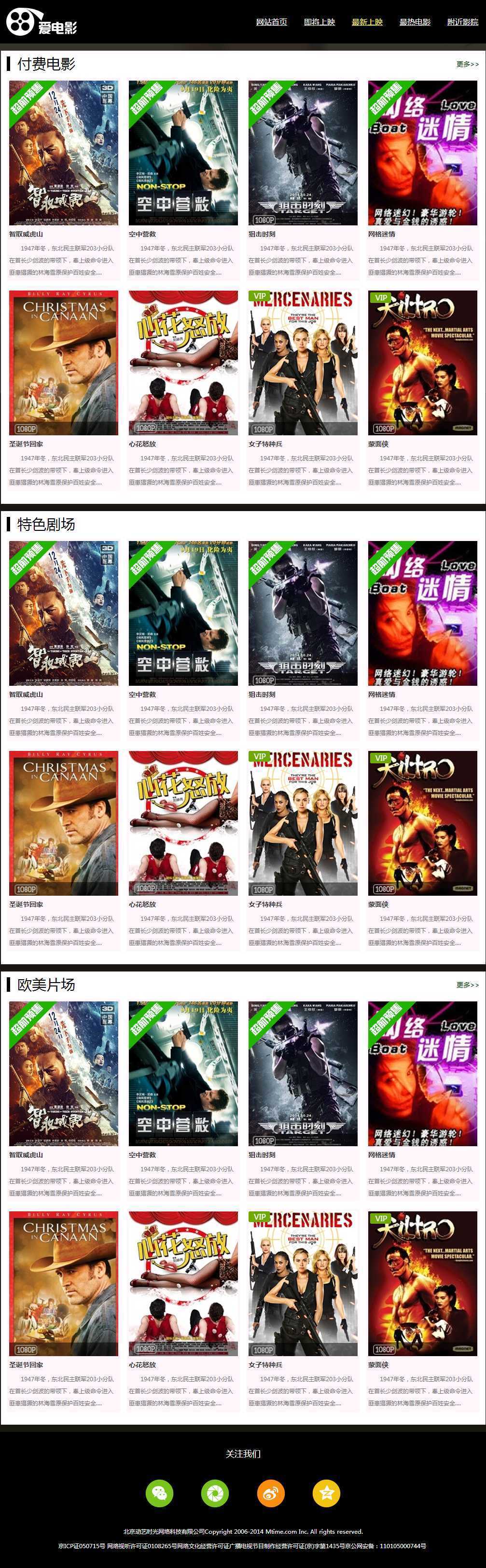Follow via the WeChat icon

click(160, 1493)
